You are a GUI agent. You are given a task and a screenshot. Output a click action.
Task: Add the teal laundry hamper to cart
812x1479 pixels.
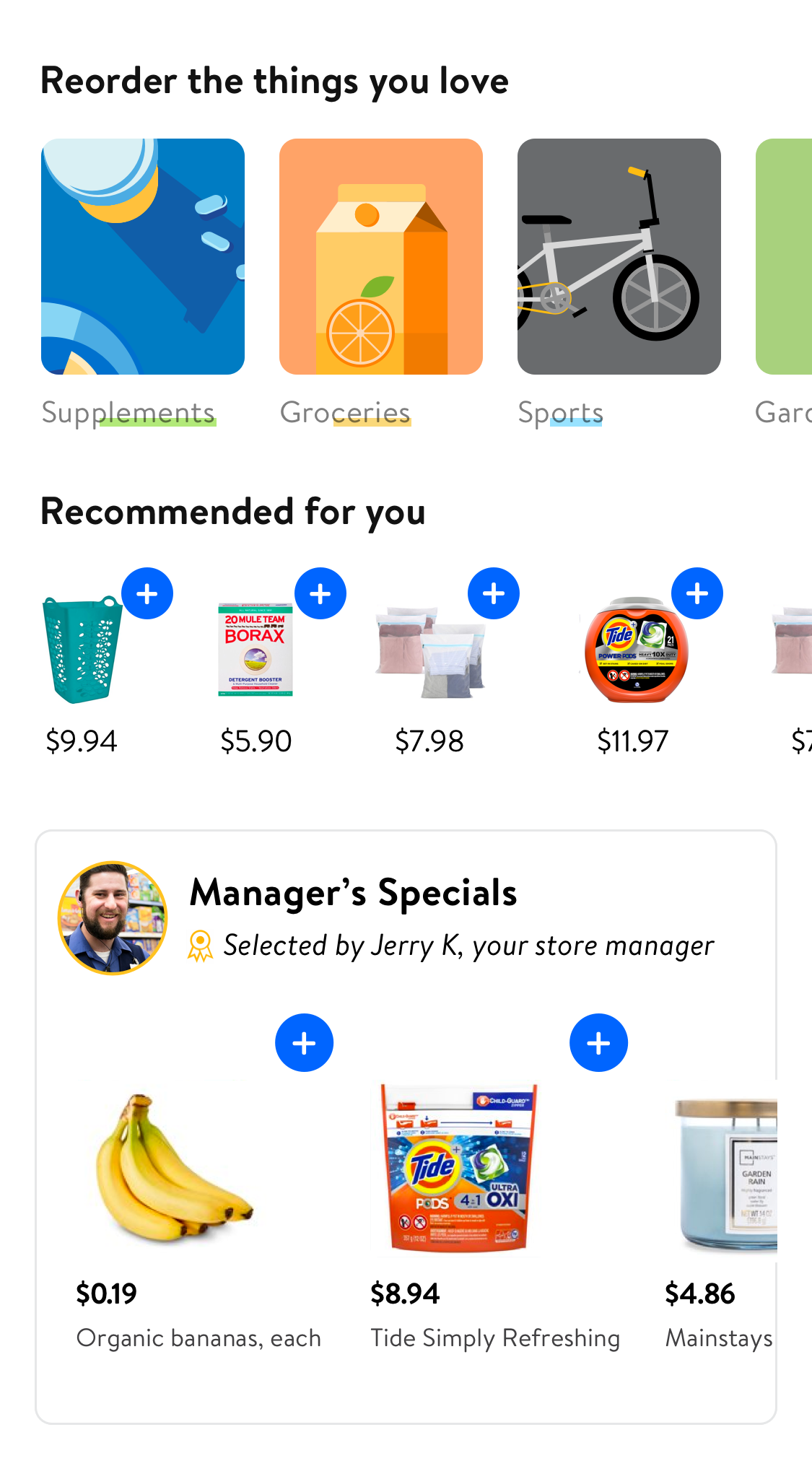[x=147, y=593]
